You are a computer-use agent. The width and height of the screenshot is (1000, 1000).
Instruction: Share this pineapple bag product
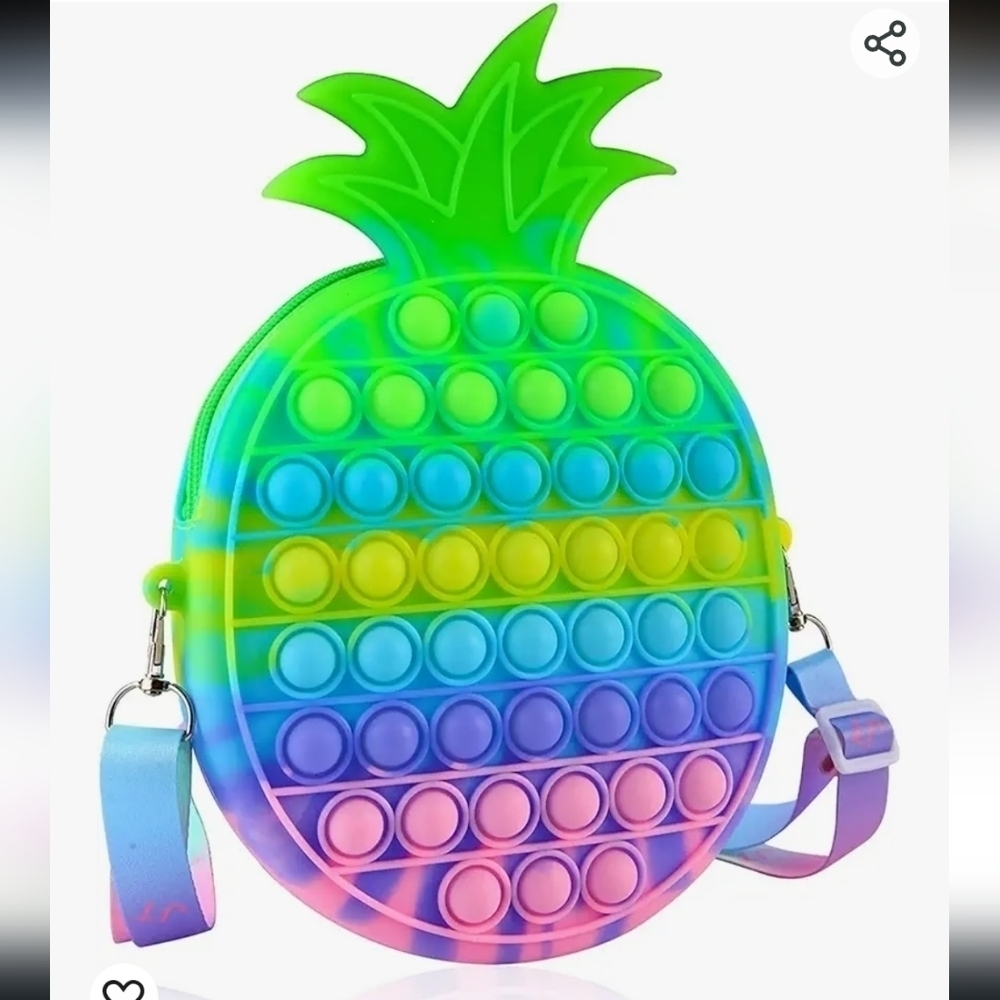point(885,44)
